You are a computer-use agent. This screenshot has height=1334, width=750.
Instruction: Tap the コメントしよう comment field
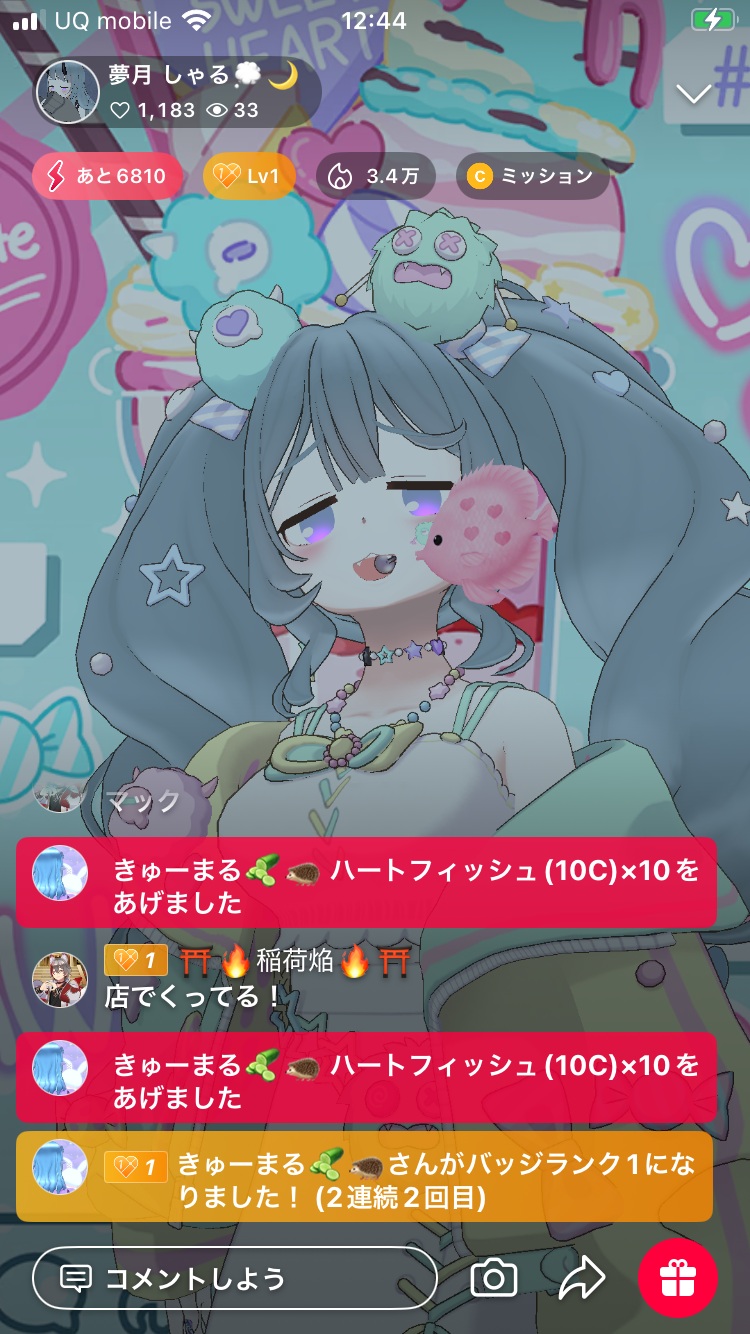235,1278
